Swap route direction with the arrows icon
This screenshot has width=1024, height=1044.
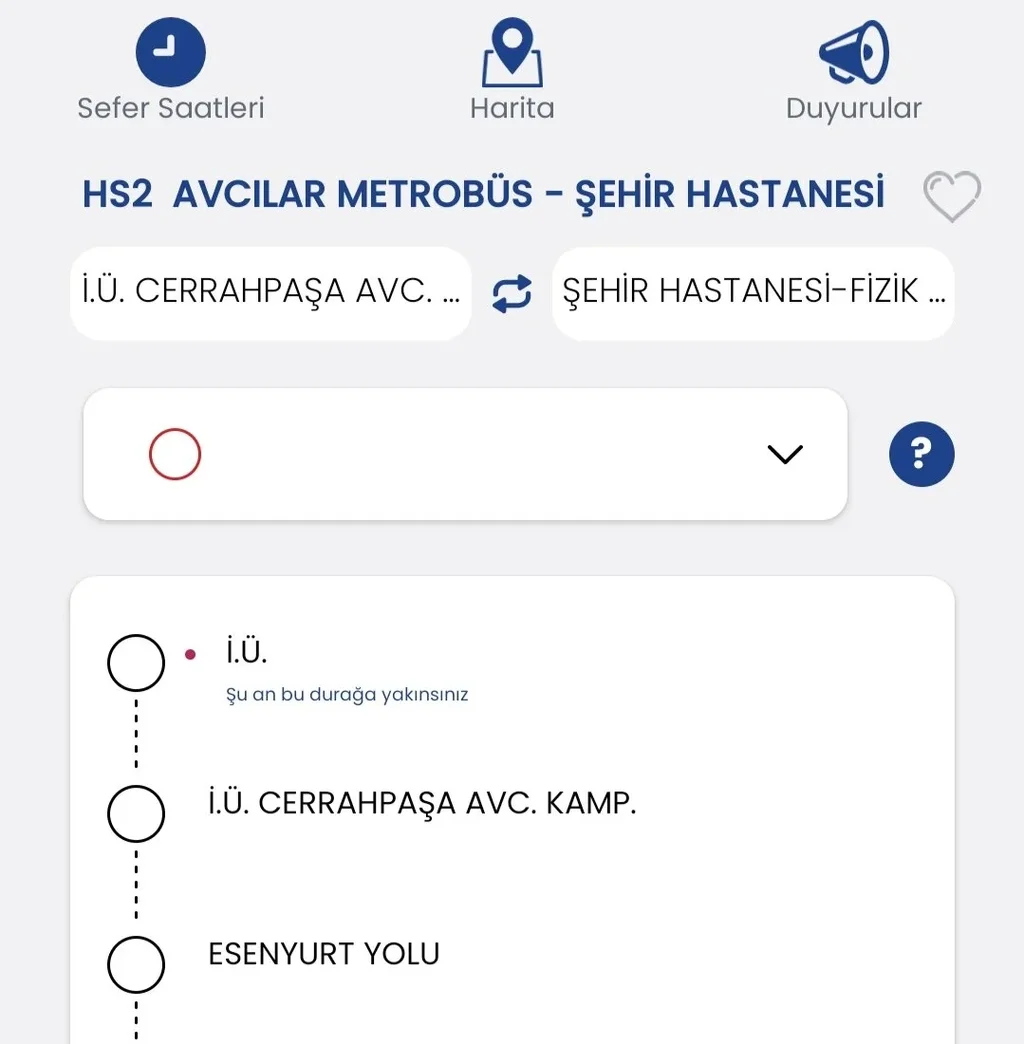(x=512, y=294)
